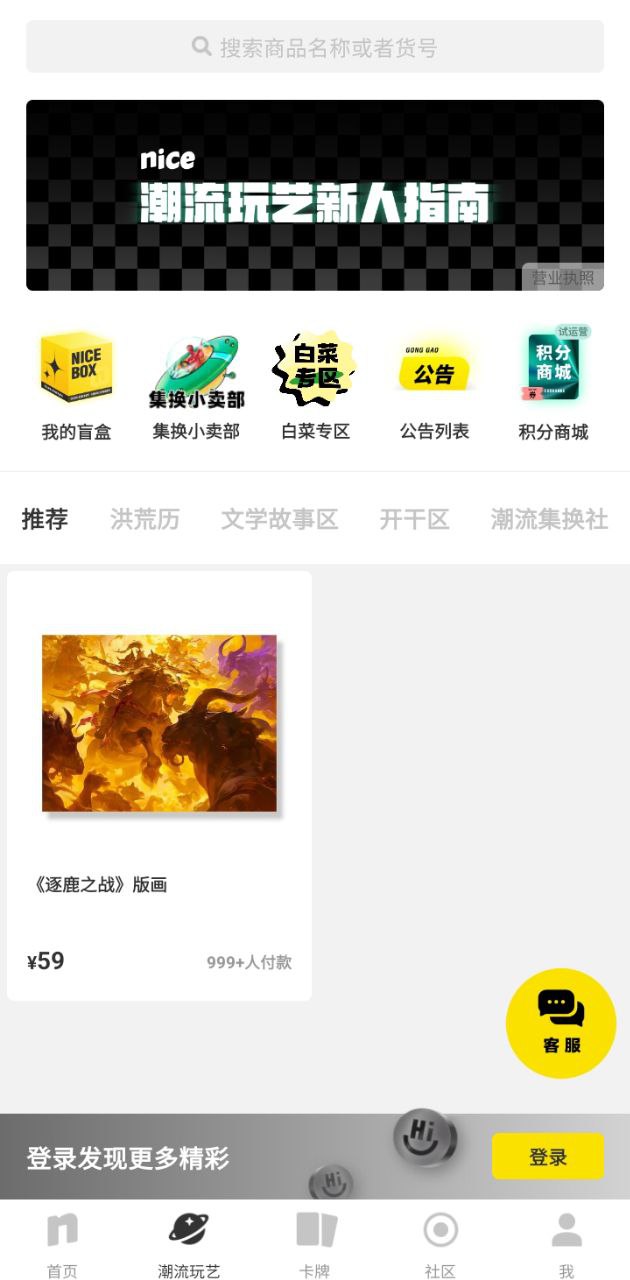
Task: Tap the yellow 登录 button
Action: click(x=548, y=1157)
